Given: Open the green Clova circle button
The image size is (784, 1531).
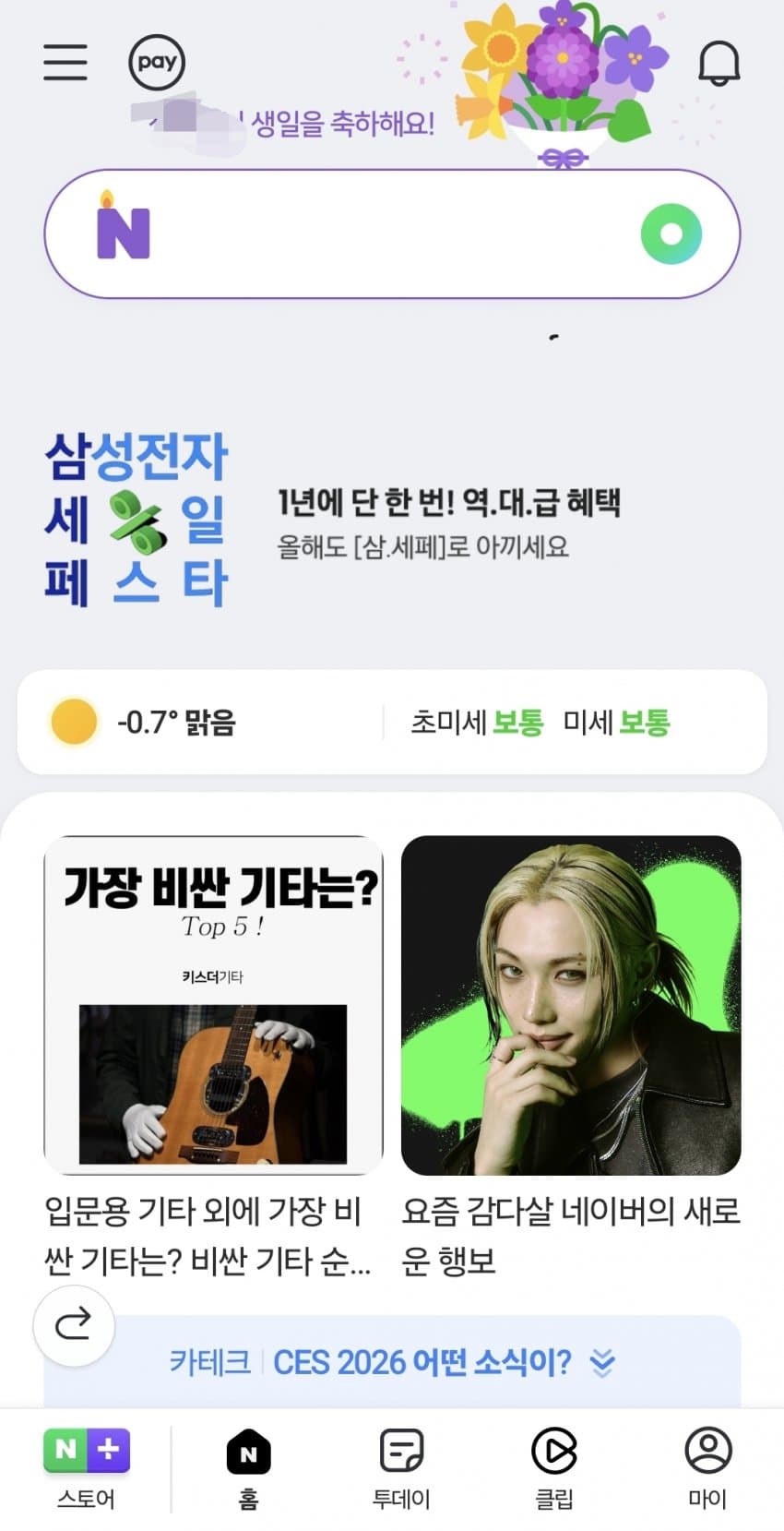Looking at the screenshot, I should (x=671, y=233).
